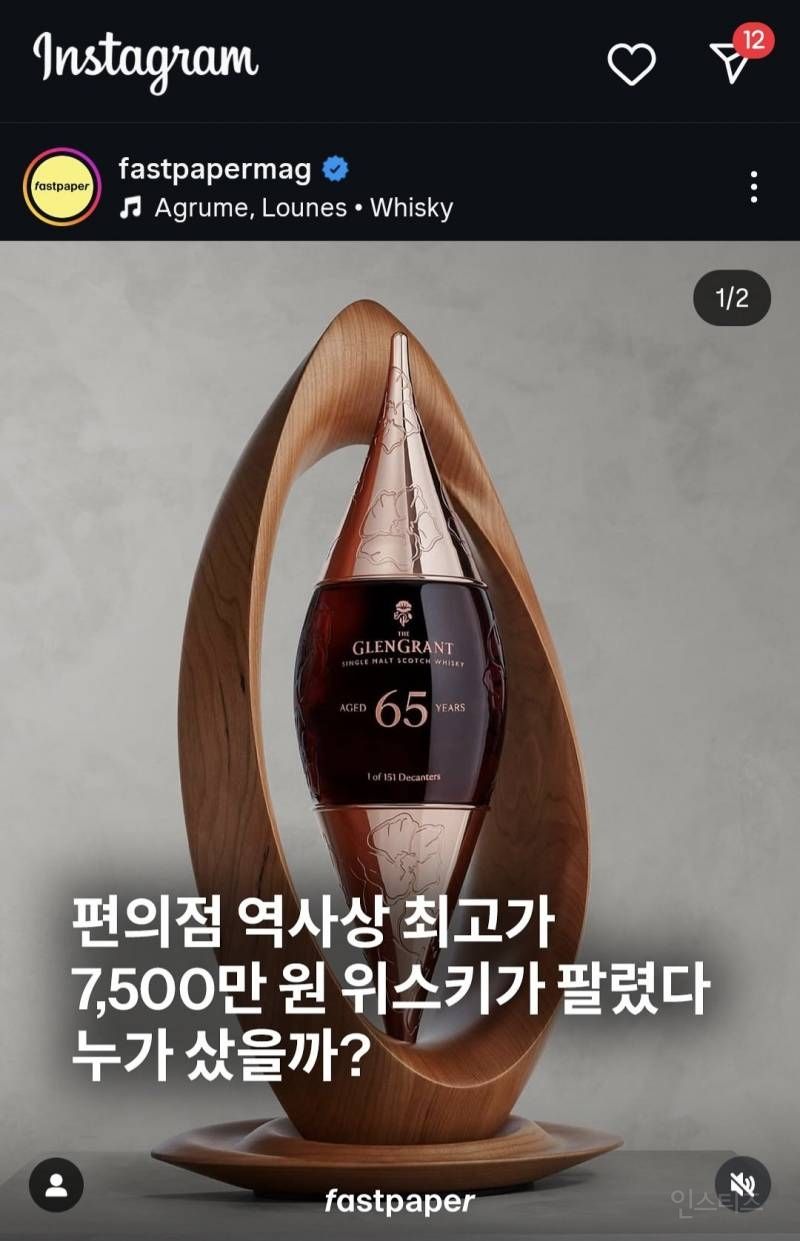
Task: Open the post's three-dot options menu
Action: tap(754, 187)
